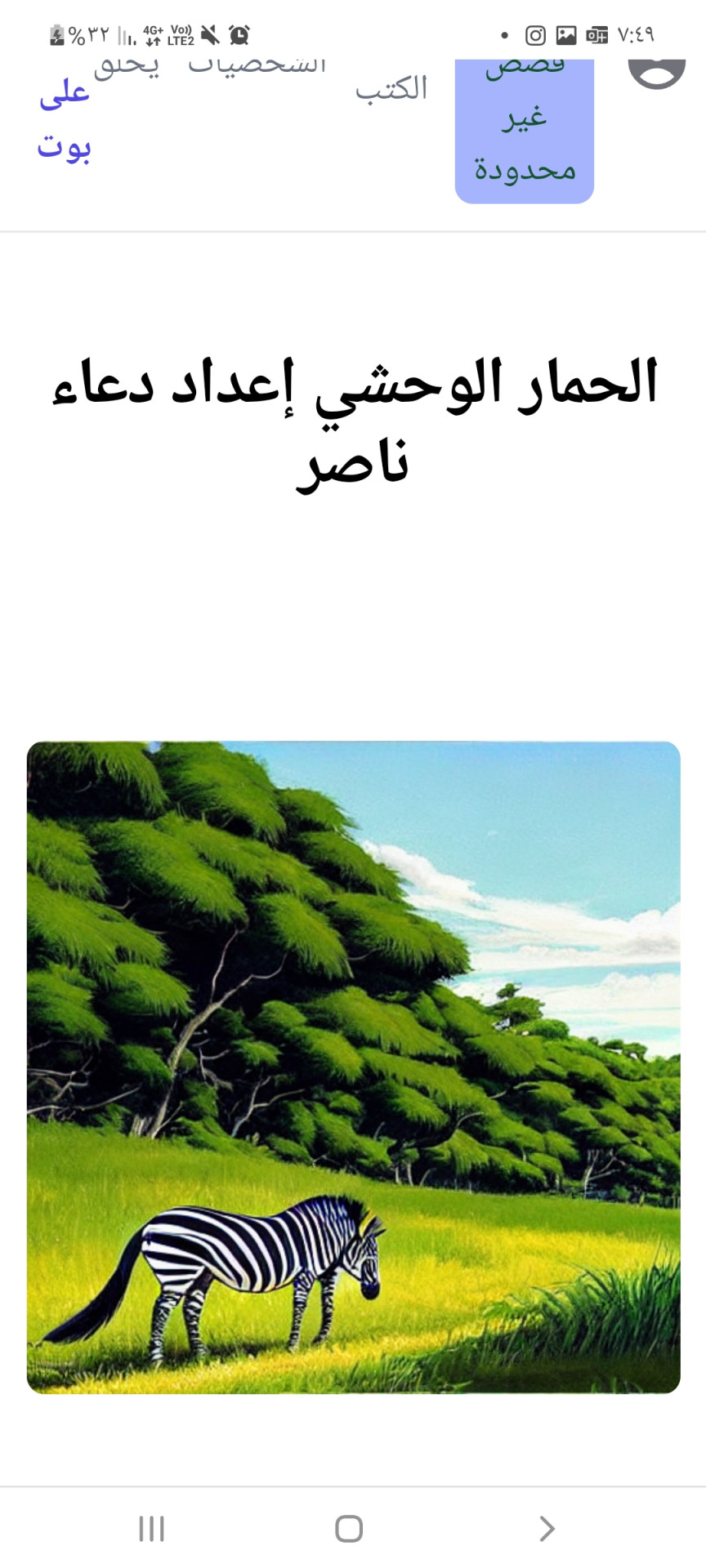Open the recent apps view

(152, 1528)
